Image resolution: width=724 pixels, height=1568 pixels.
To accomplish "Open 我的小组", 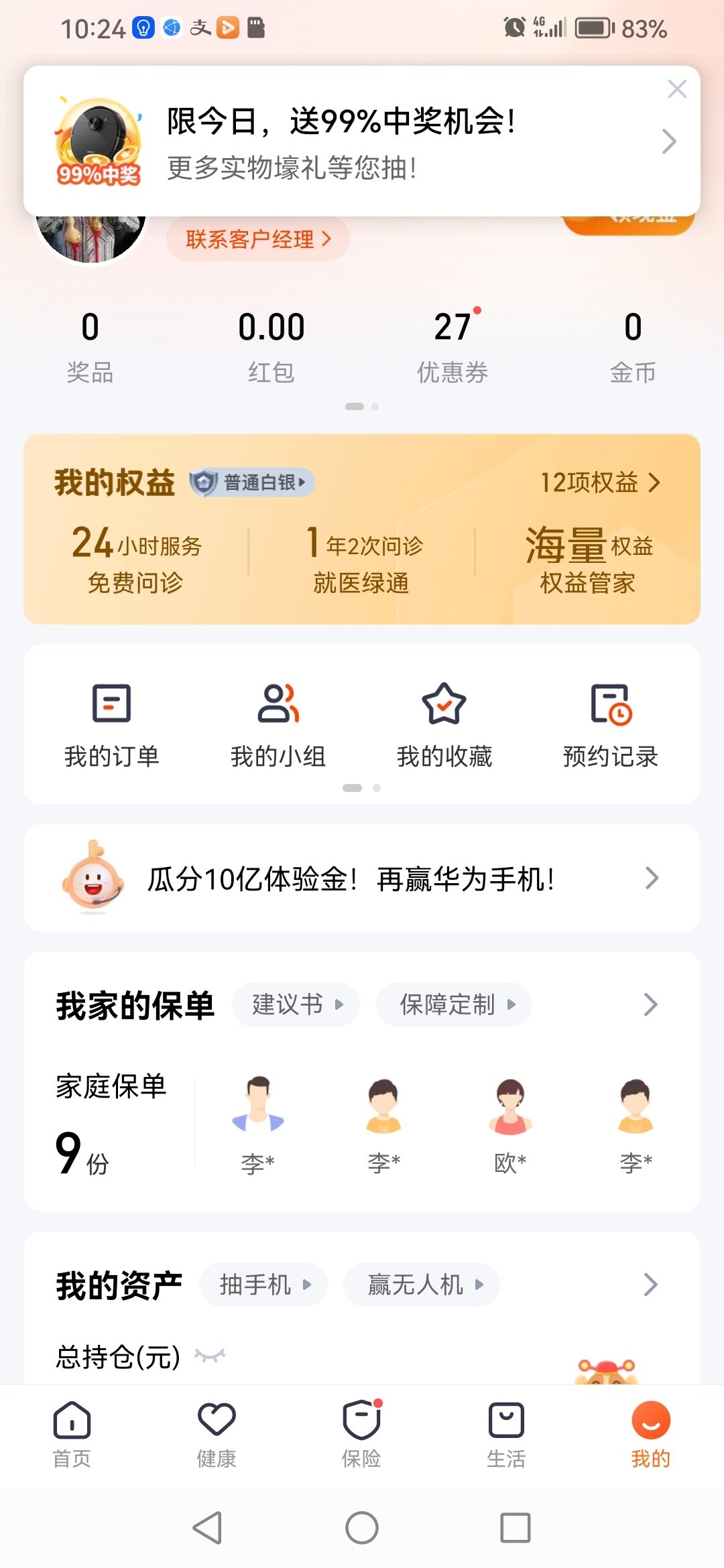I will (278, 724).
